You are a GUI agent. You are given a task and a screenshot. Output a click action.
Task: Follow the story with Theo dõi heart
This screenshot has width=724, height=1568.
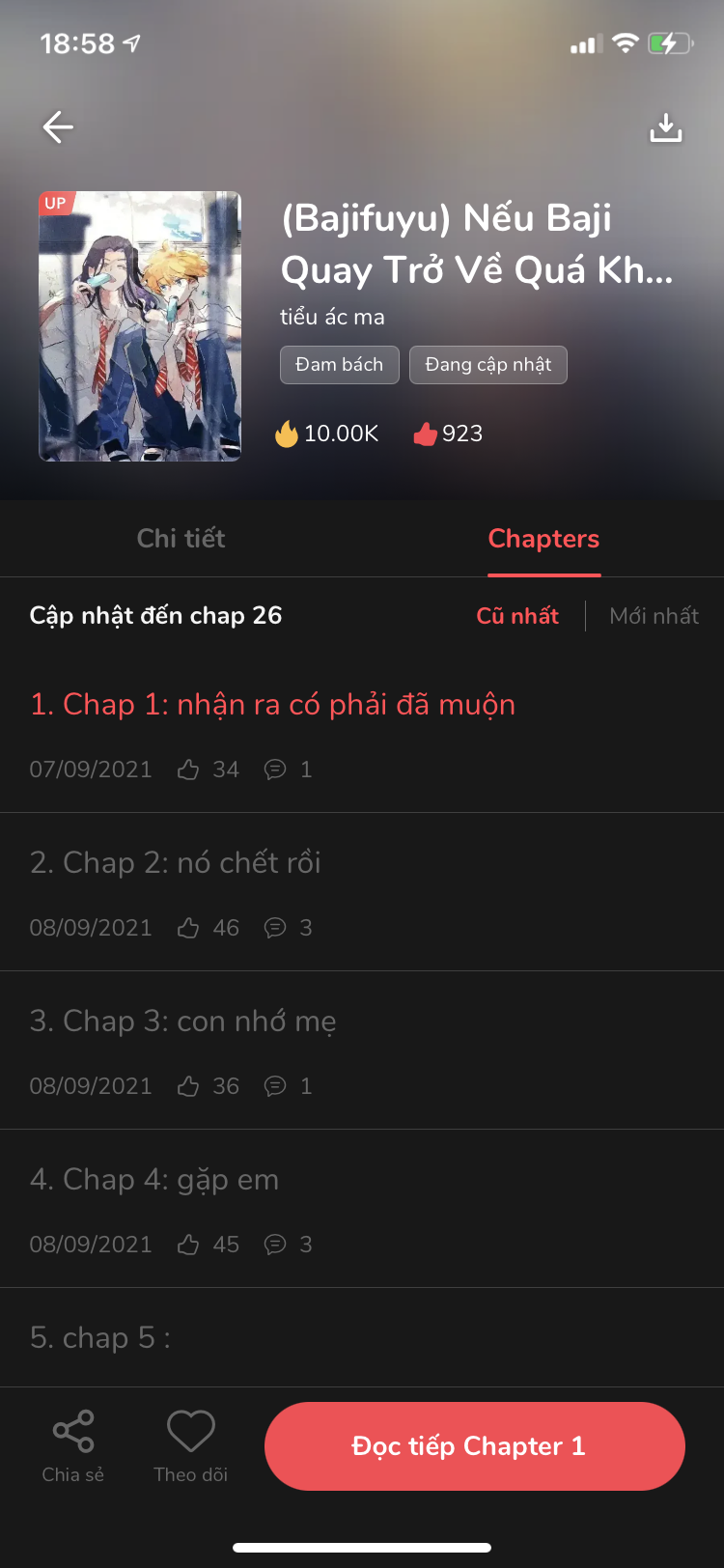191,1445
